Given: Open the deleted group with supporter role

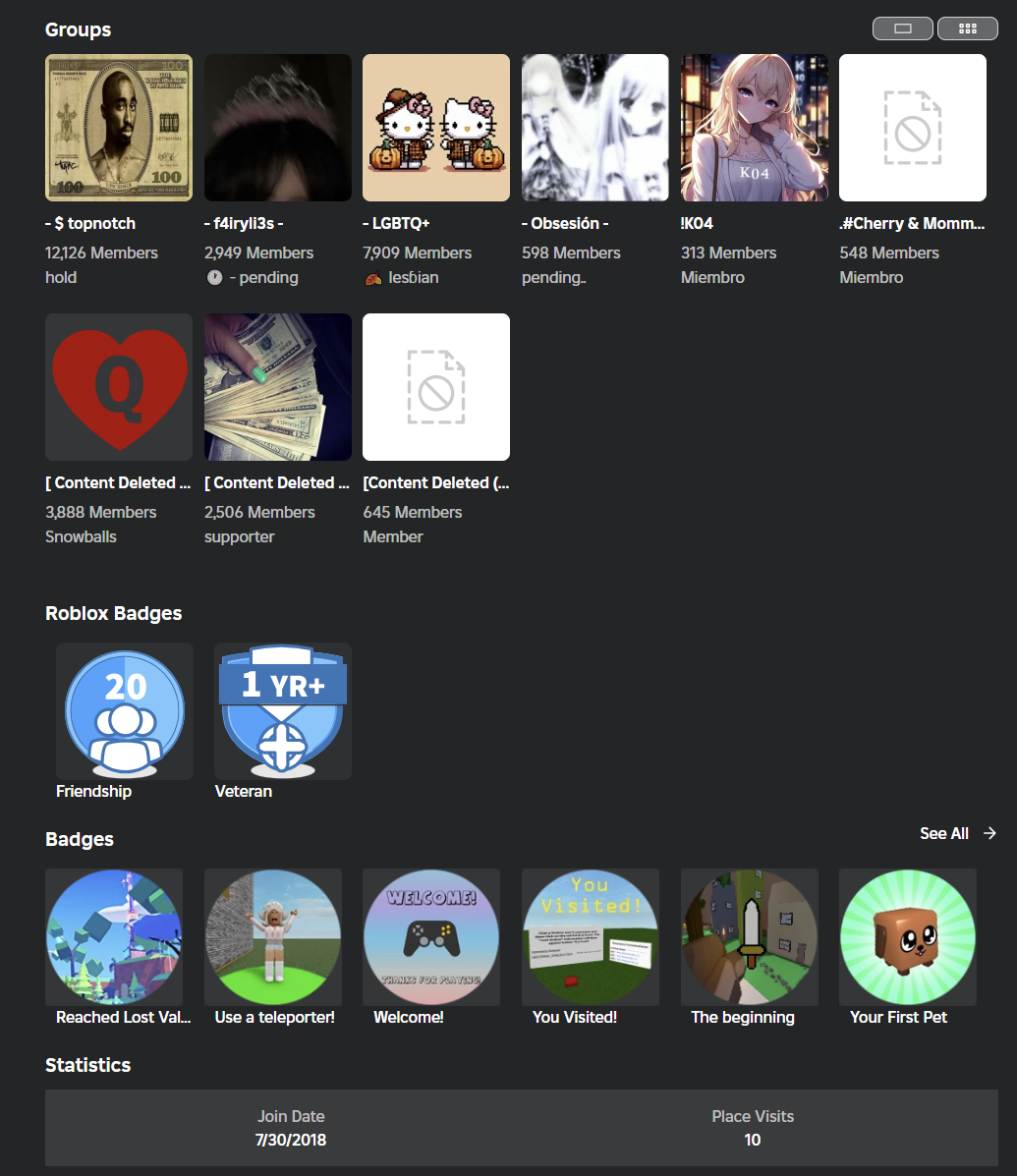Looking at the screenshot, I should click(x=277, y=387).
